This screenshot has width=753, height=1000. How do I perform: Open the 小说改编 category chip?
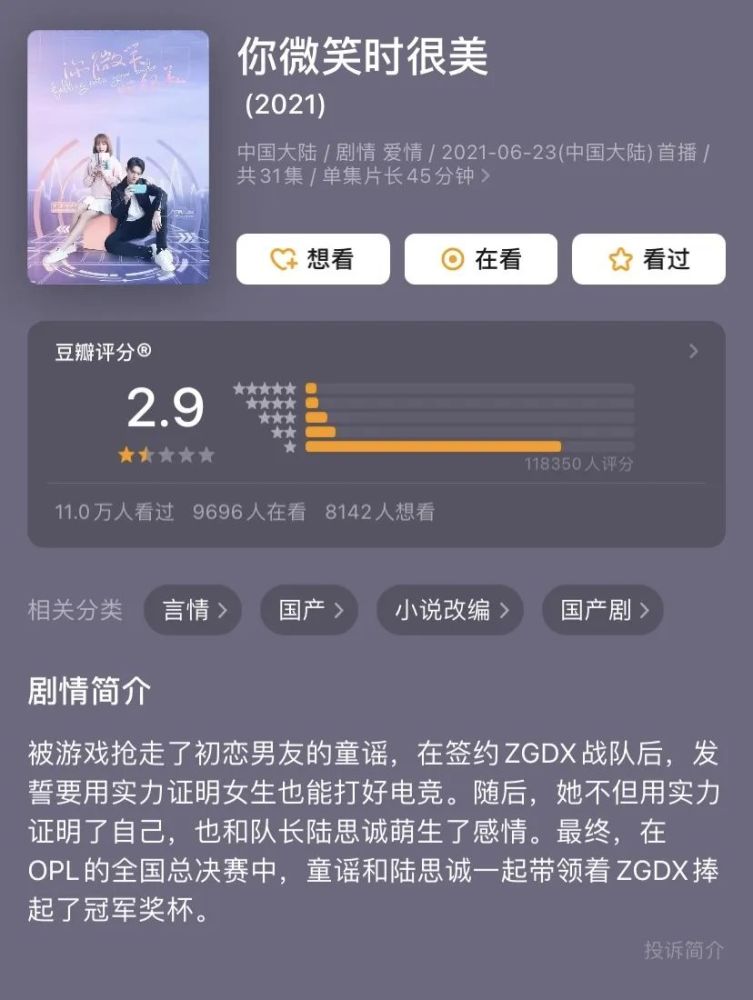coord(449,610)
